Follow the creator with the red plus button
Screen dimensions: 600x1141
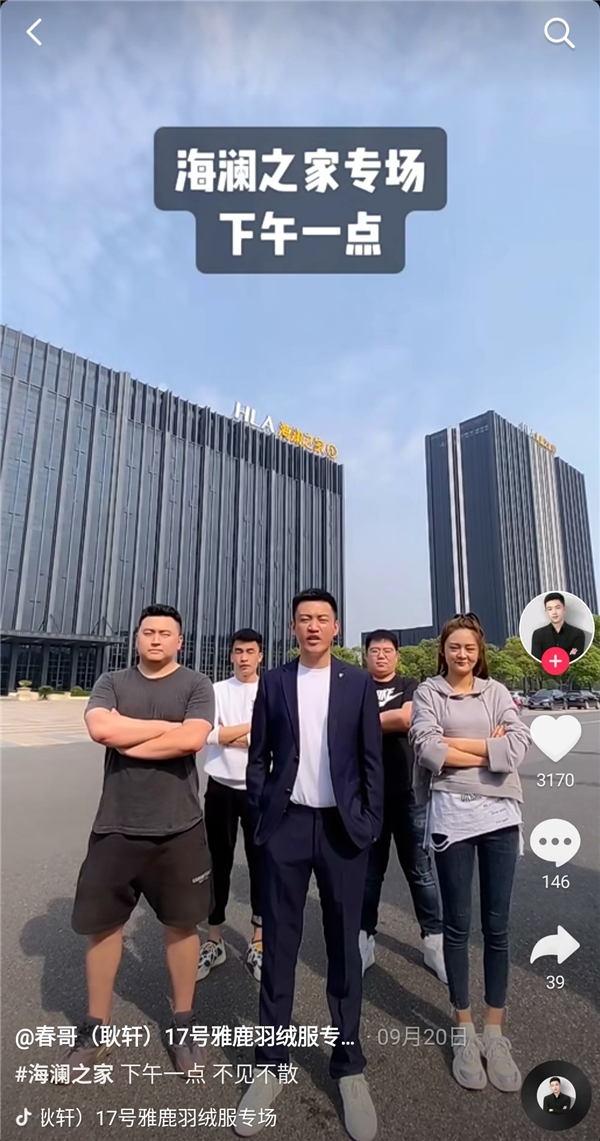point(556,662)
